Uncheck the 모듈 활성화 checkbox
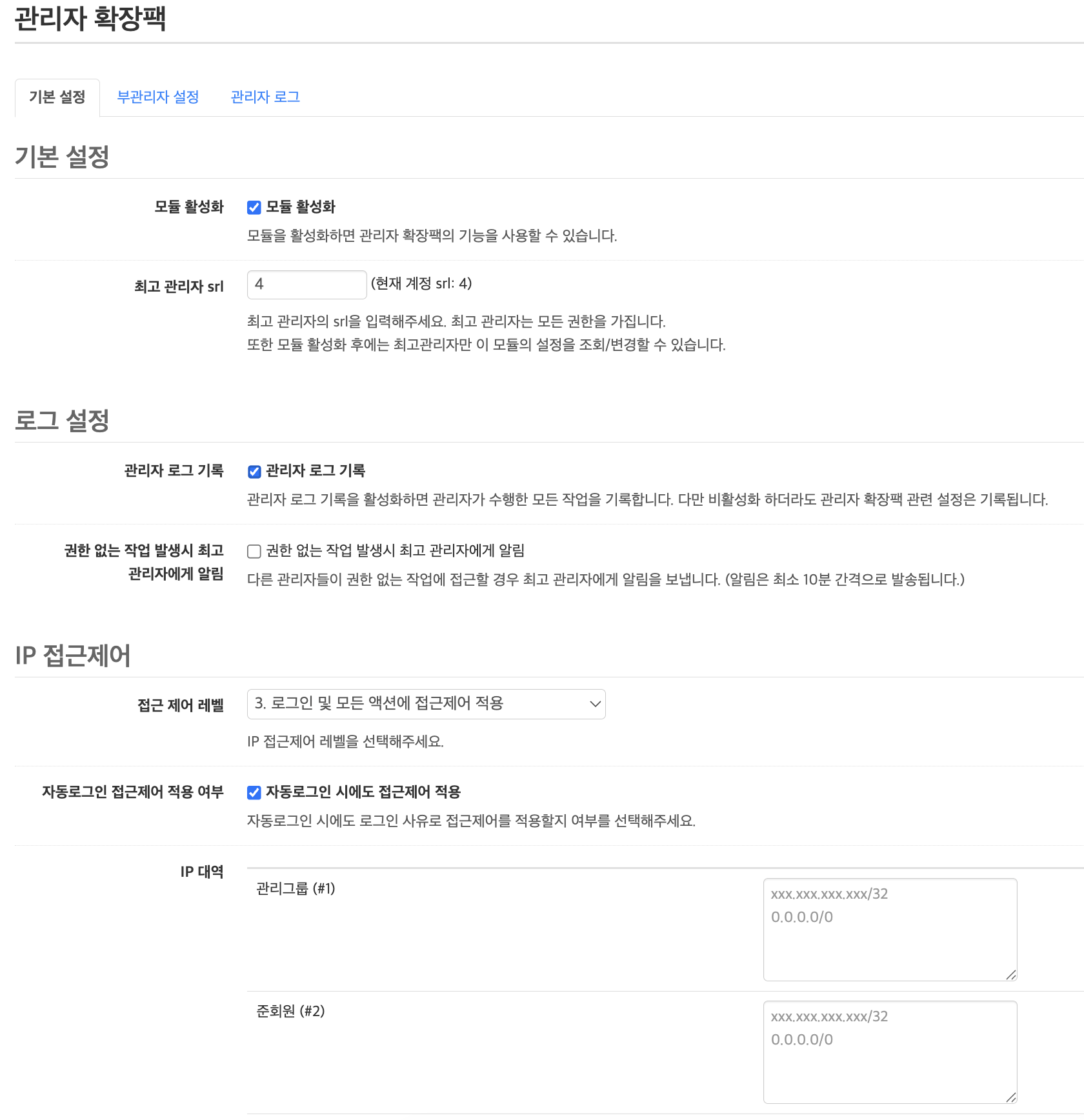Image resolution: width=1084 pixels, height=1120 pixels. tap(254, 207)
